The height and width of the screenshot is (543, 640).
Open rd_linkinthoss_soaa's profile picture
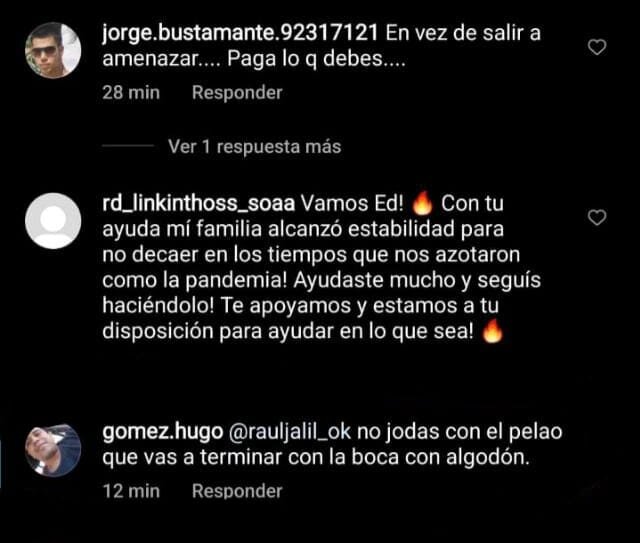[52, 221]
